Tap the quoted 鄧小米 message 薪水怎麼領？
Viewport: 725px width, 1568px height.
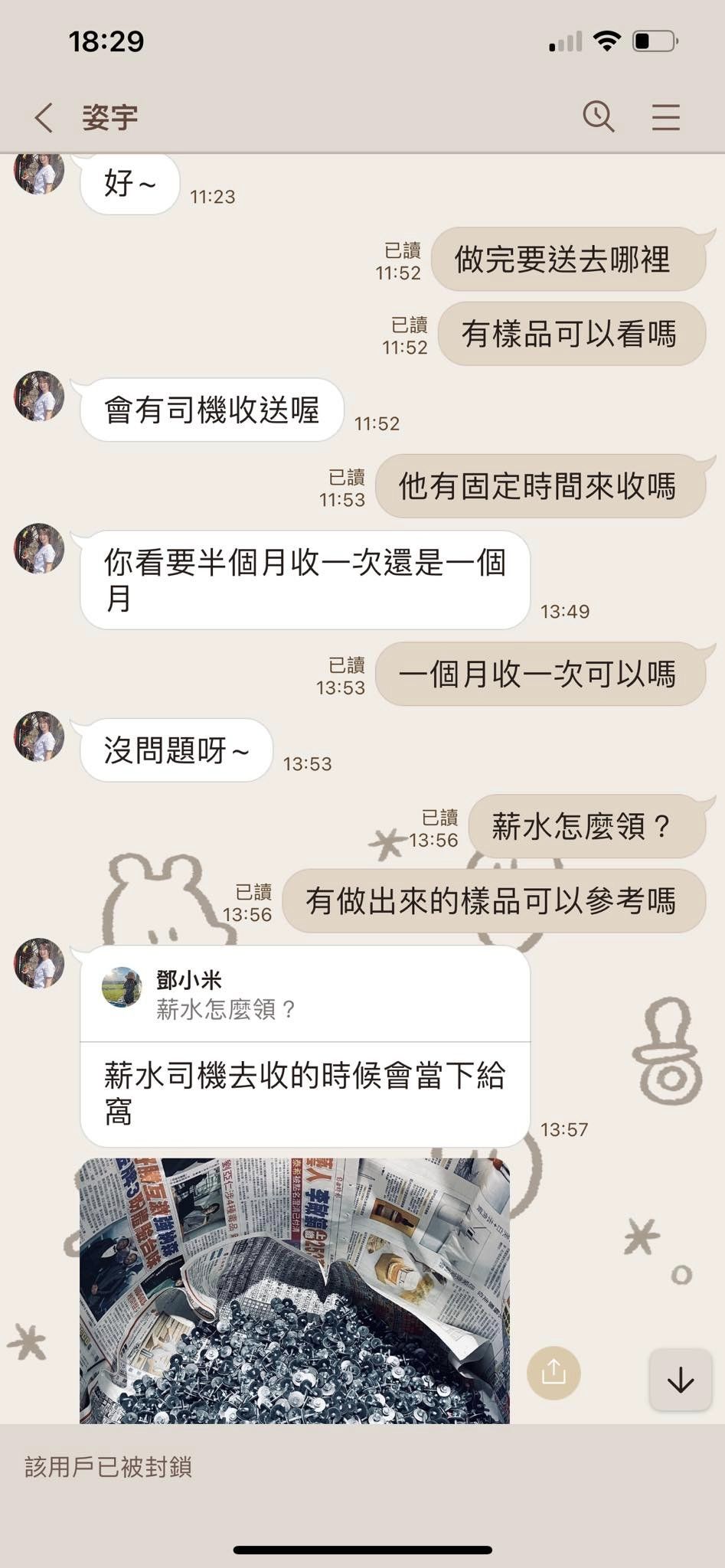tap(305, 995)
